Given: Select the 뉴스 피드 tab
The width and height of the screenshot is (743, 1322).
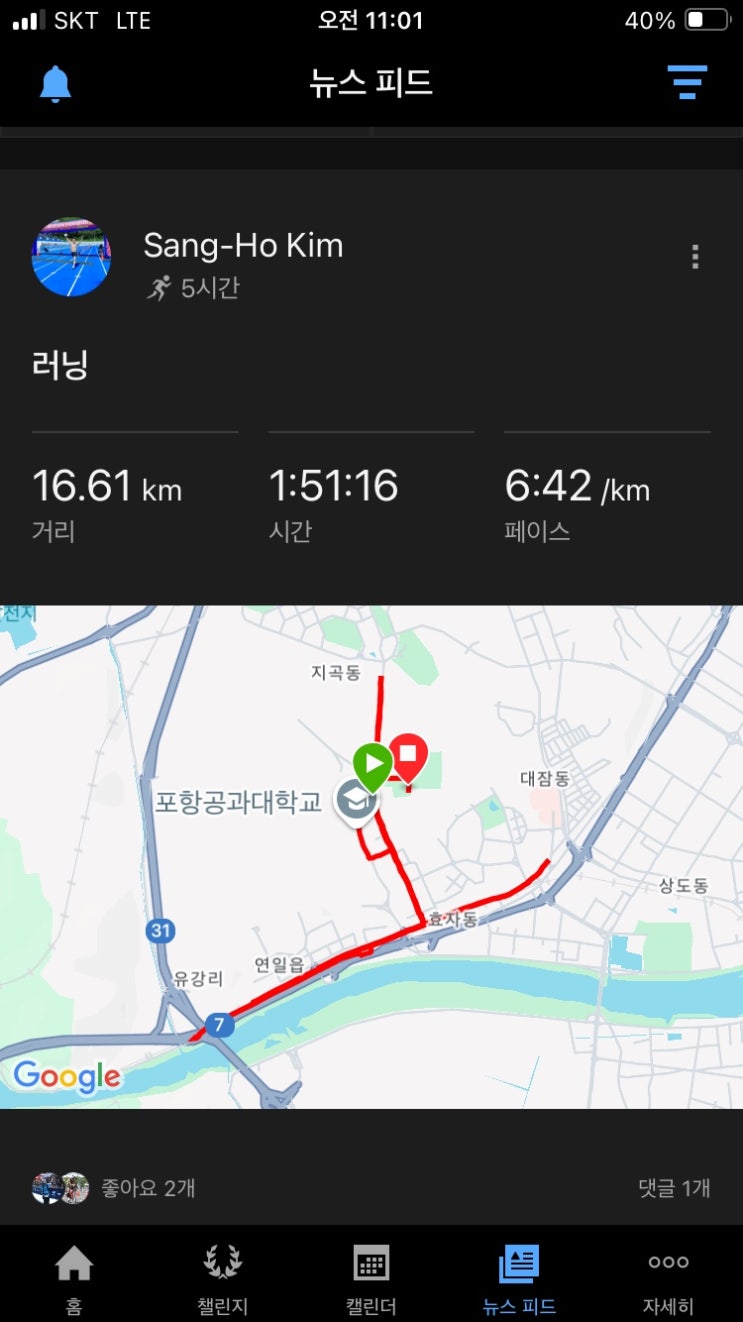Looking at the screenshot, I should [519, 1277].
